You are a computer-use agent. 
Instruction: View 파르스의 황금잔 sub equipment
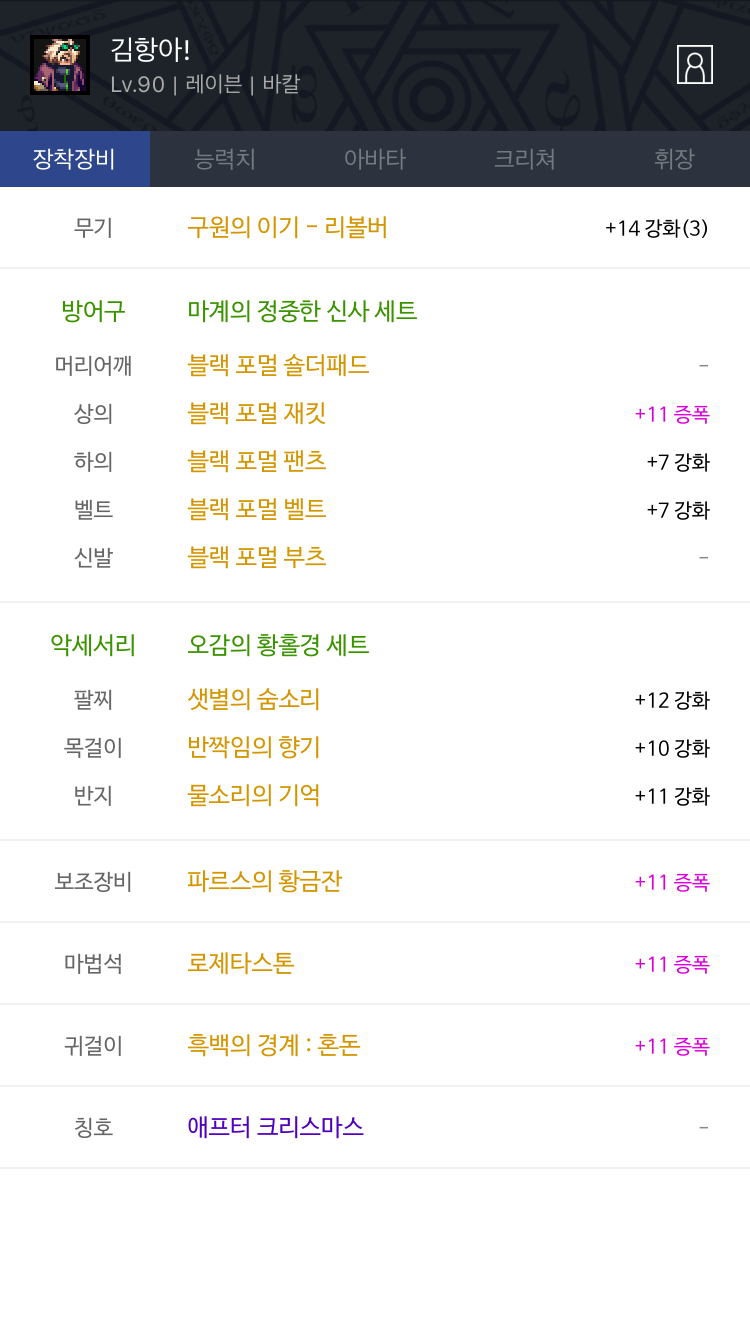click(x=265, y=881)
